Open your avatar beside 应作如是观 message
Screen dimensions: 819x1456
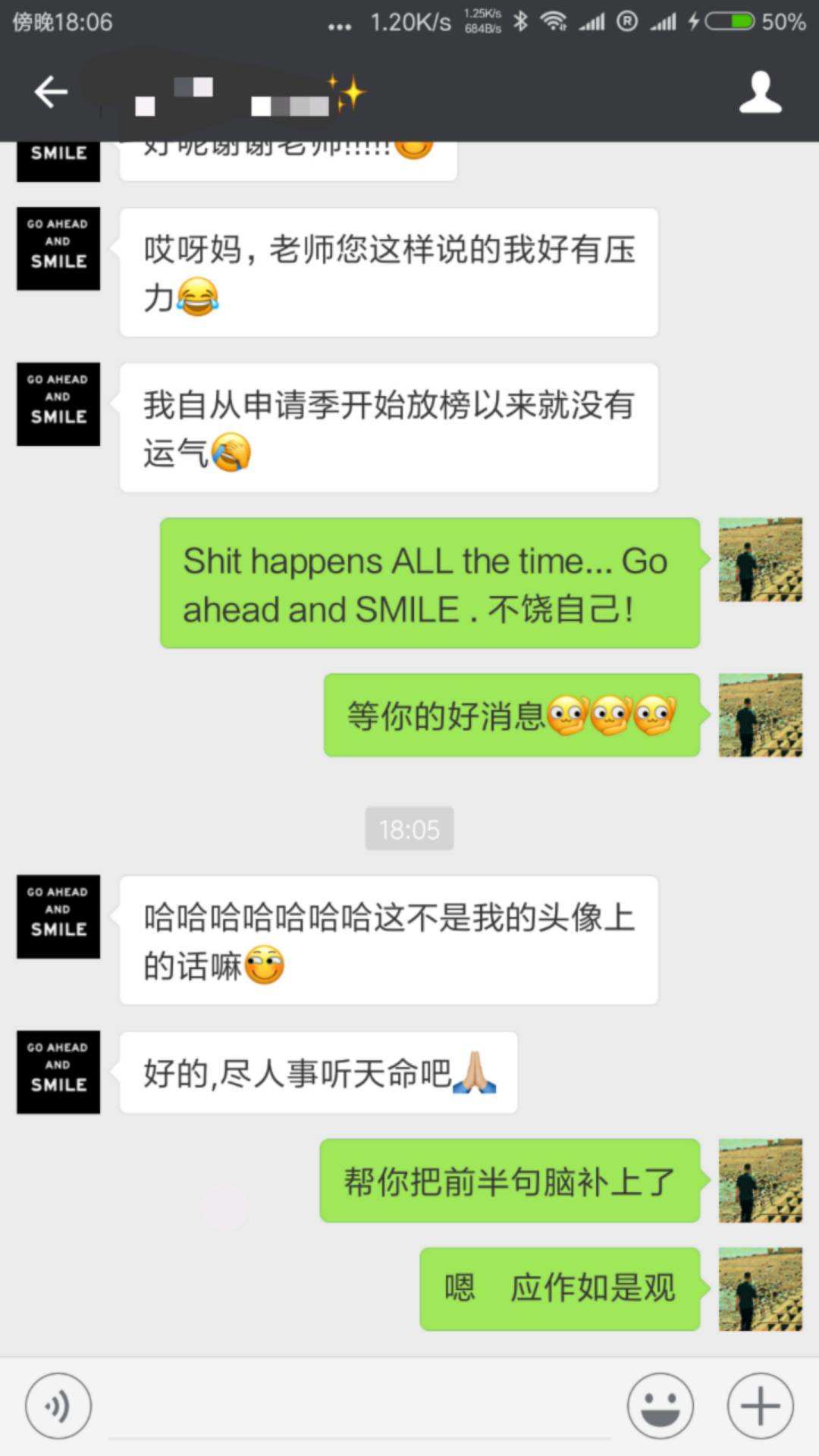click(x=760, y=1288)
